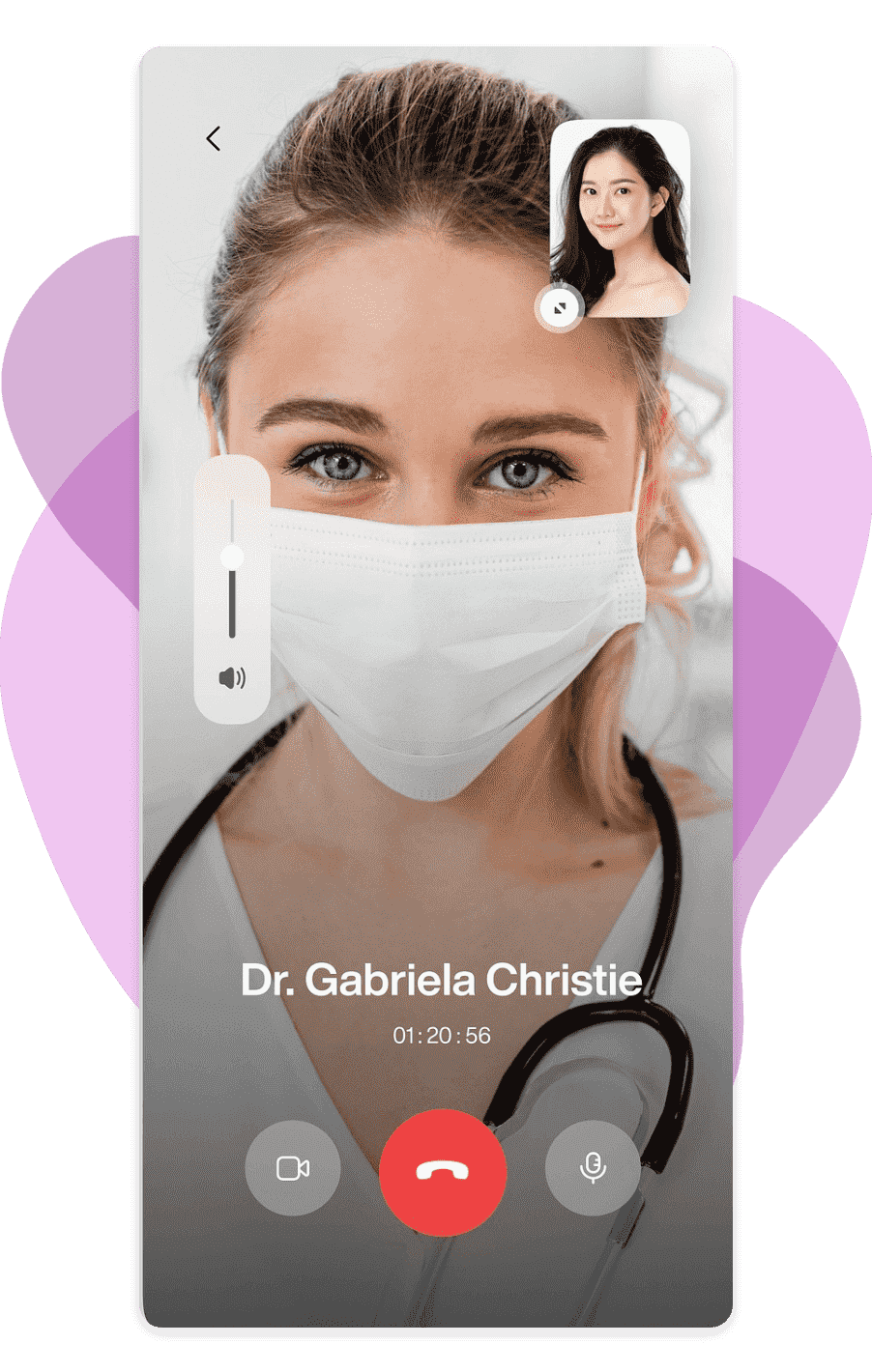This screenshot has width=872, height=1372.
Task: Expand the self-view video preview
Action: 560,308
